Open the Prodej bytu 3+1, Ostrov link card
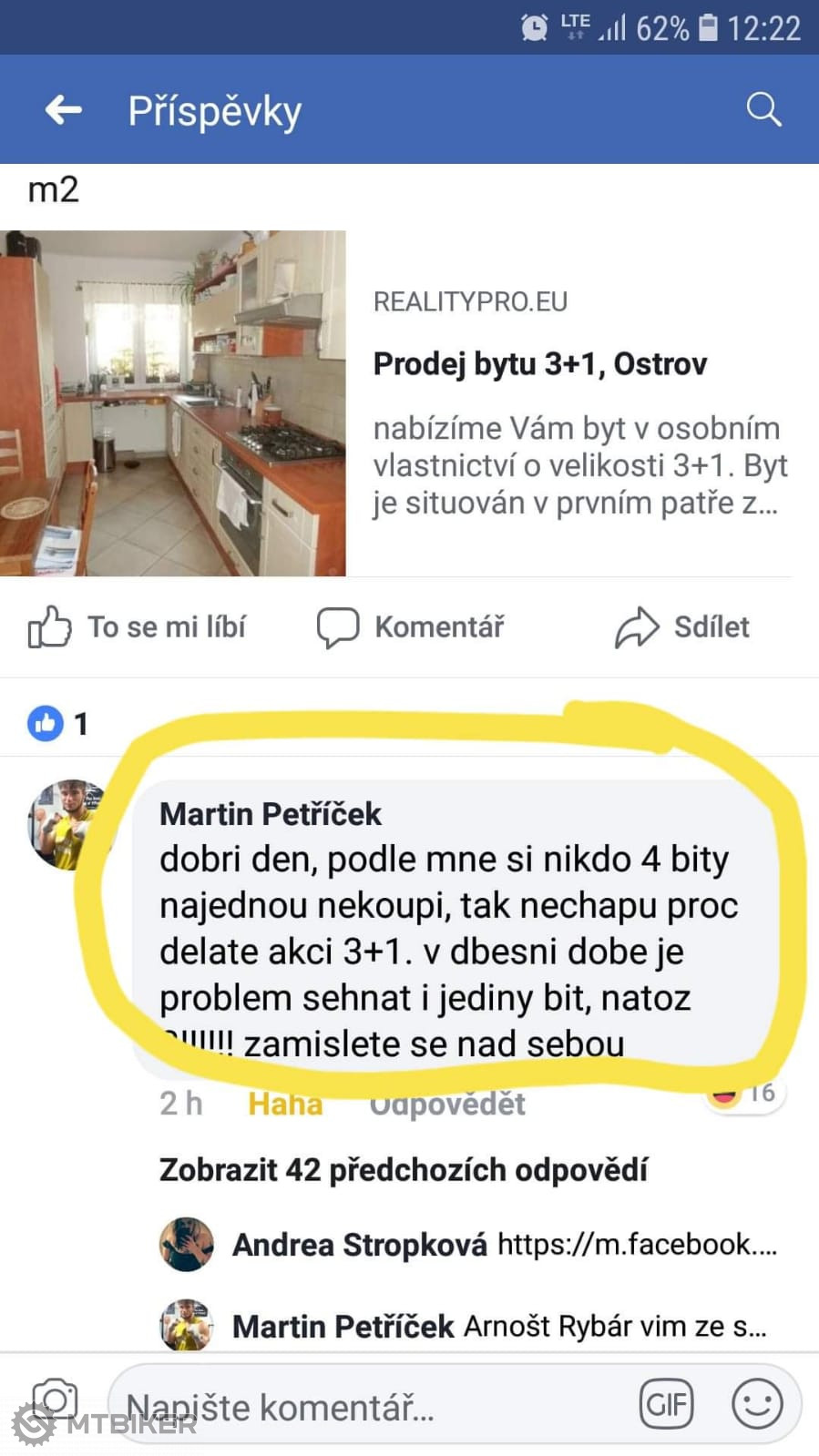The height and width of the screenshot is (1456, 819). point(539,363)
